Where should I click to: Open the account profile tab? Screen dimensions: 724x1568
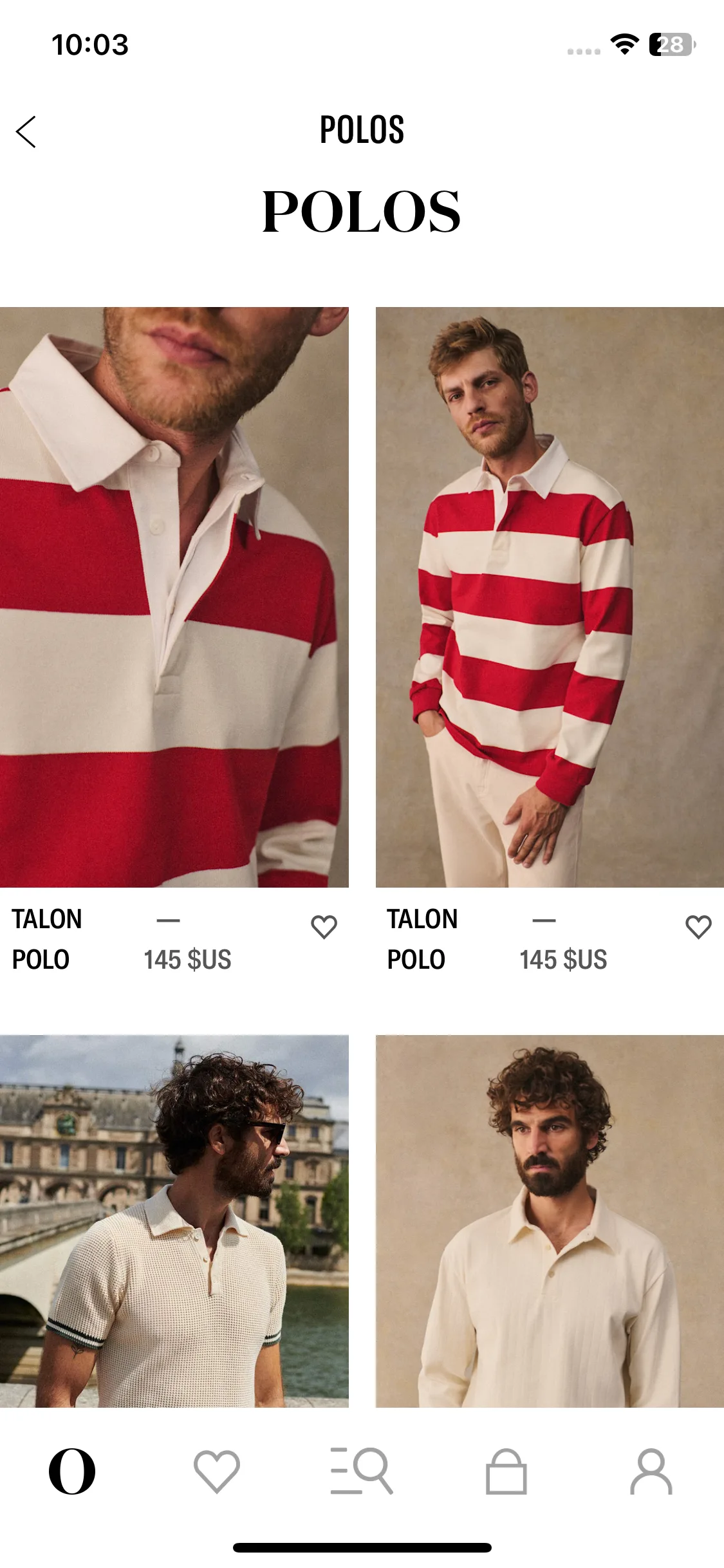[x=651, y=1471]
